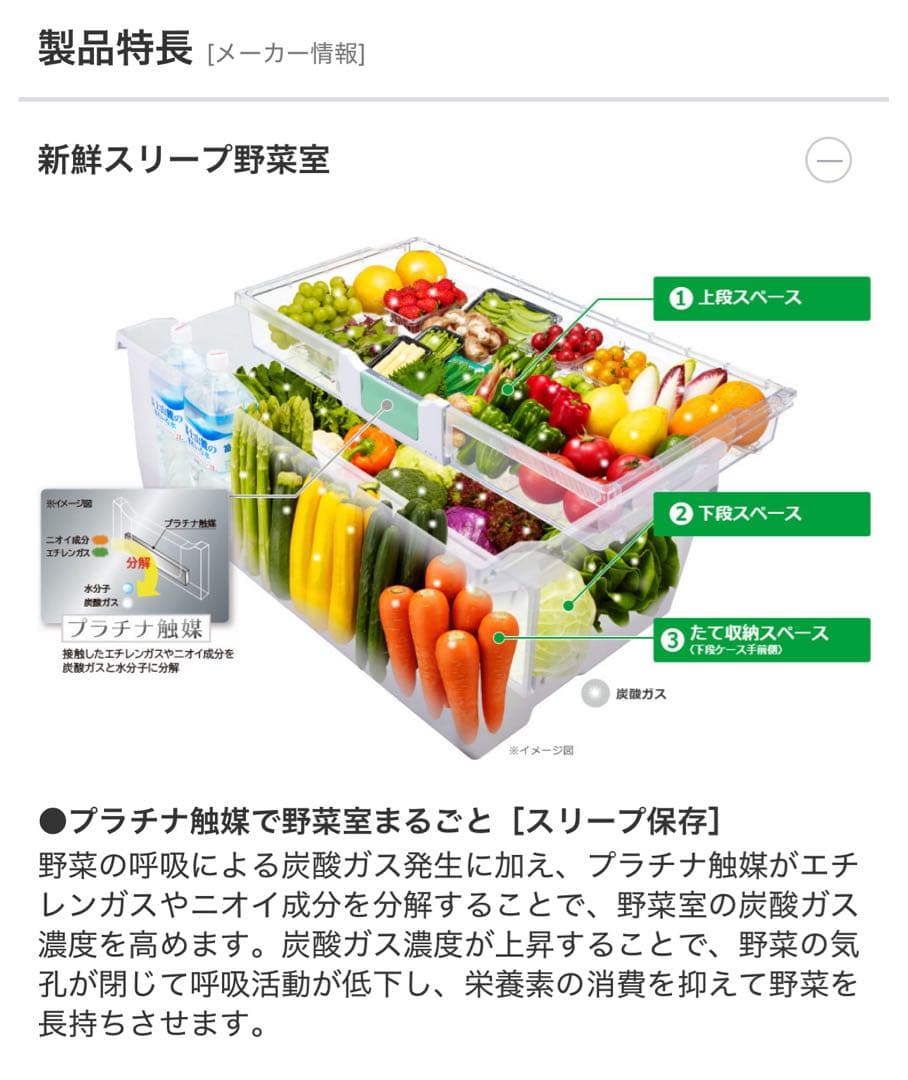Screen dimensions: 908x1080
Task: Select the orange ニオイ成分 symbol in the diagram
Action: [99, 540]
